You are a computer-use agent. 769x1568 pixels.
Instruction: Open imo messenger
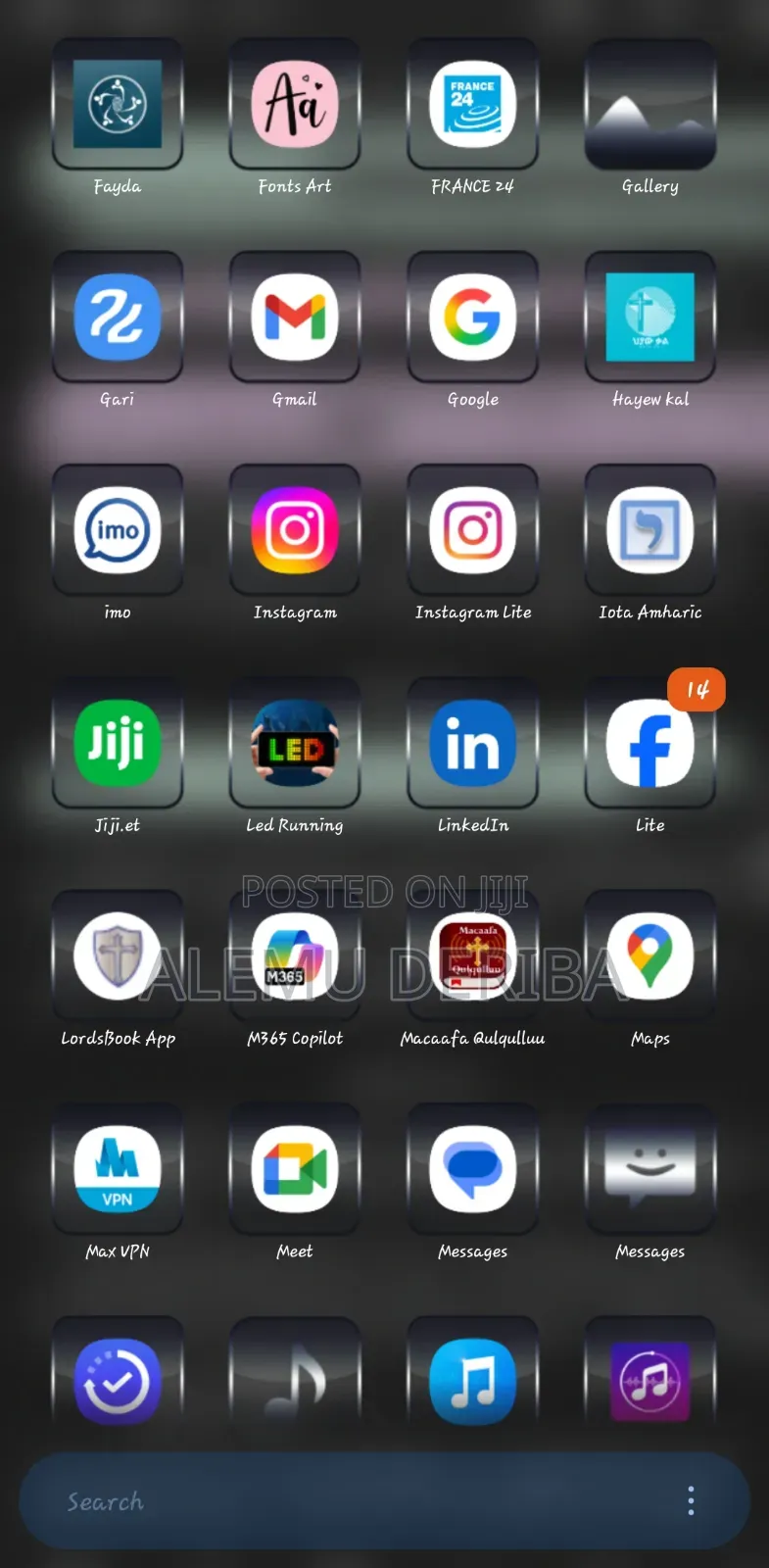[118, 529]
